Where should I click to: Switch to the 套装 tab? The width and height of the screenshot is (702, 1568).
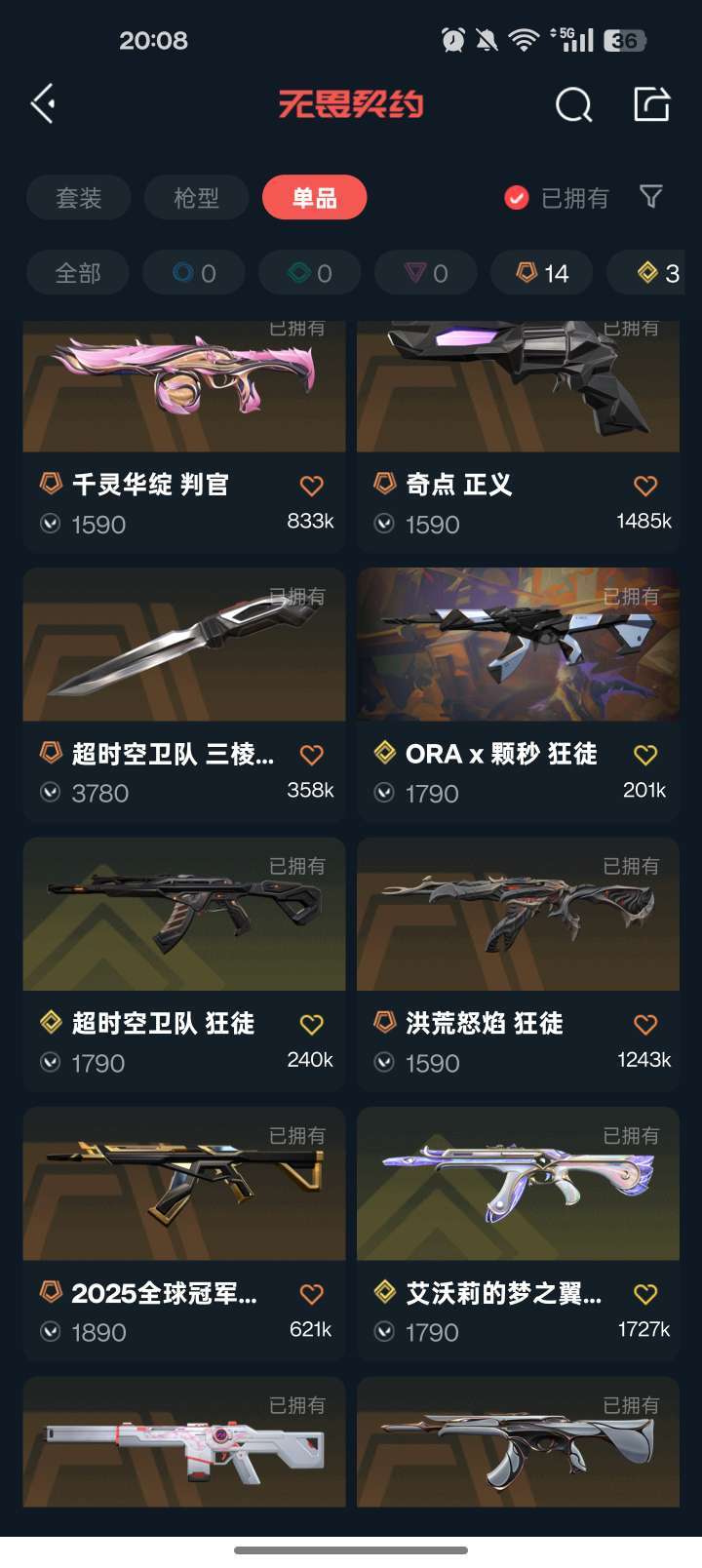point(78,198)
